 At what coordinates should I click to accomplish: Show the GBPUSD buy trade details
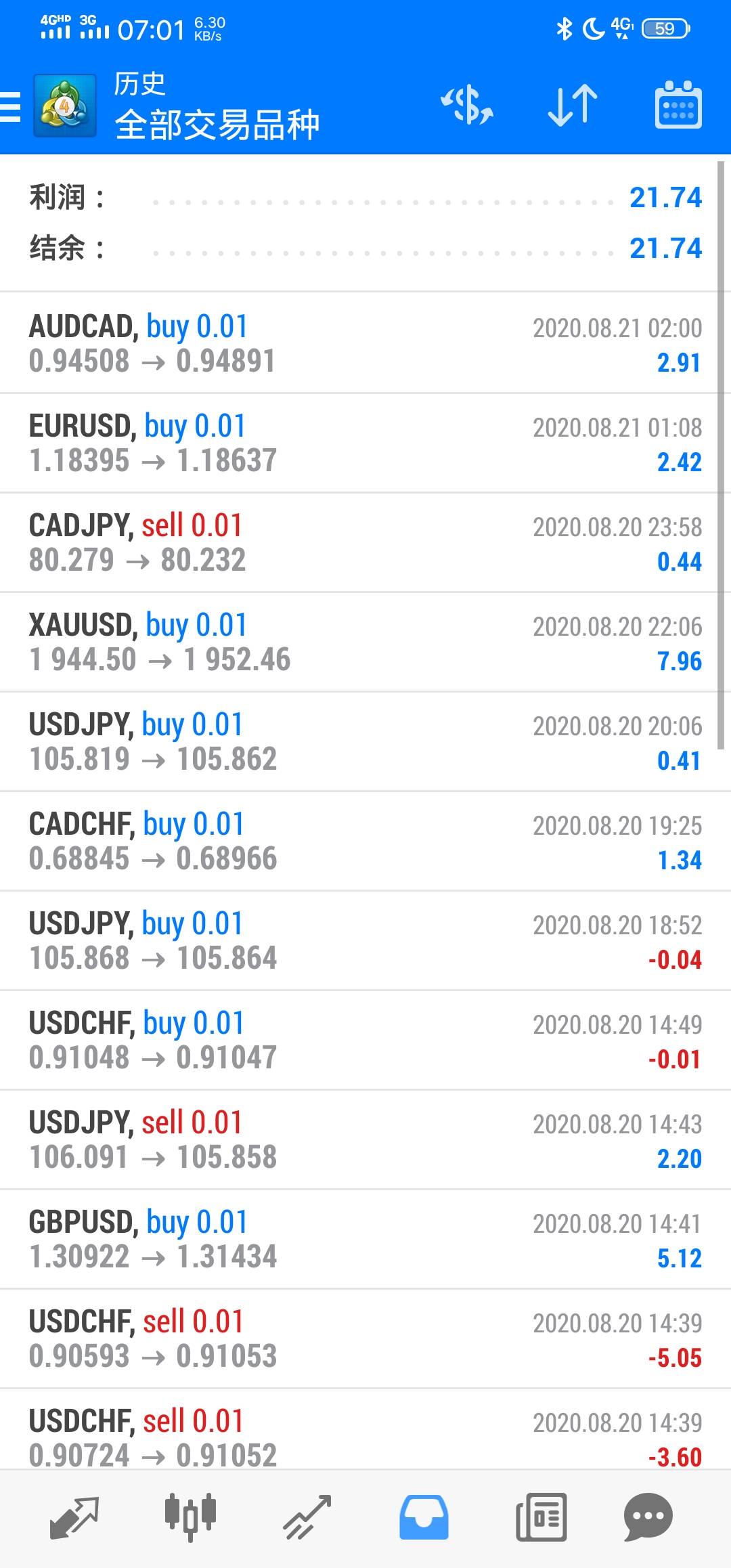(365, 1239)
